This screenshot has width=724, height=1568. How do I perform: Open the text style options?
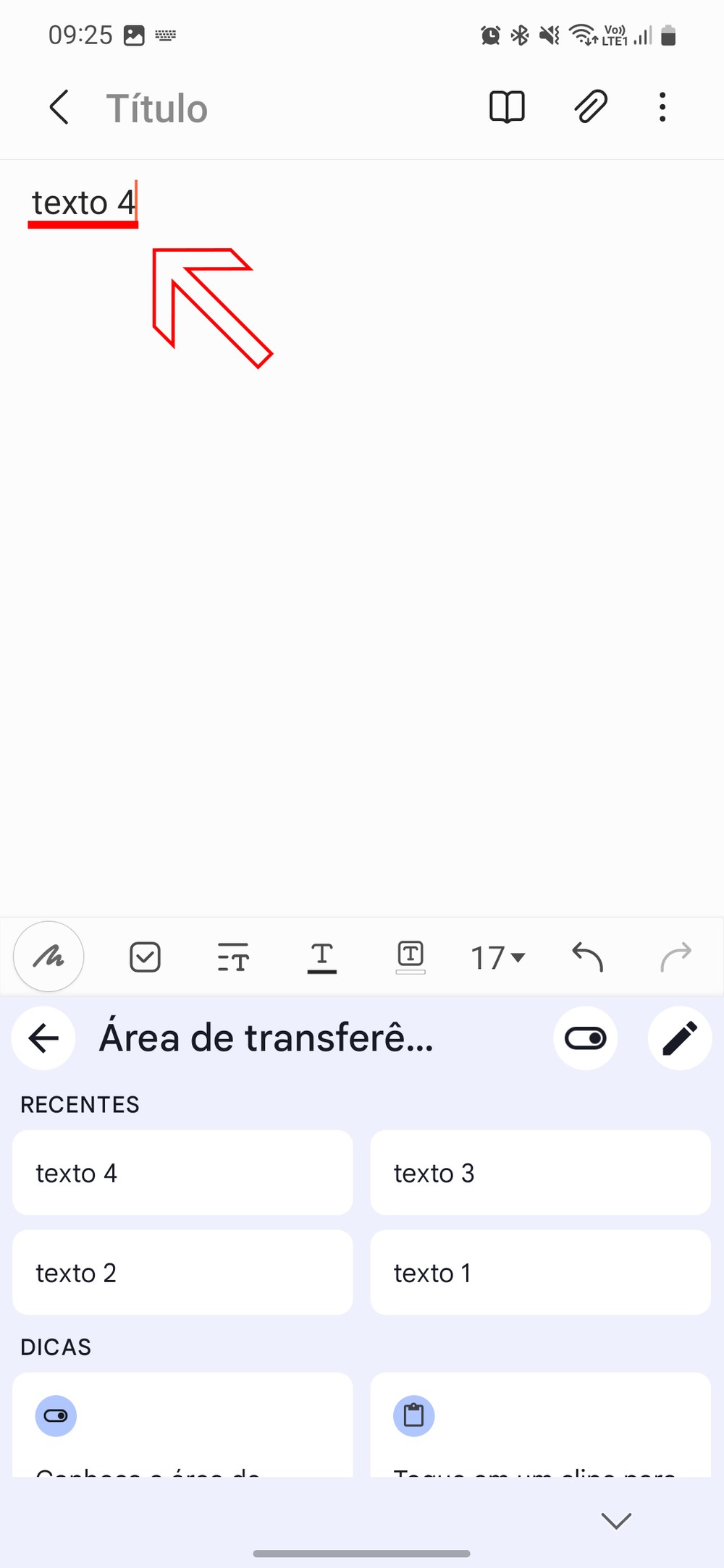coord(233,957)
